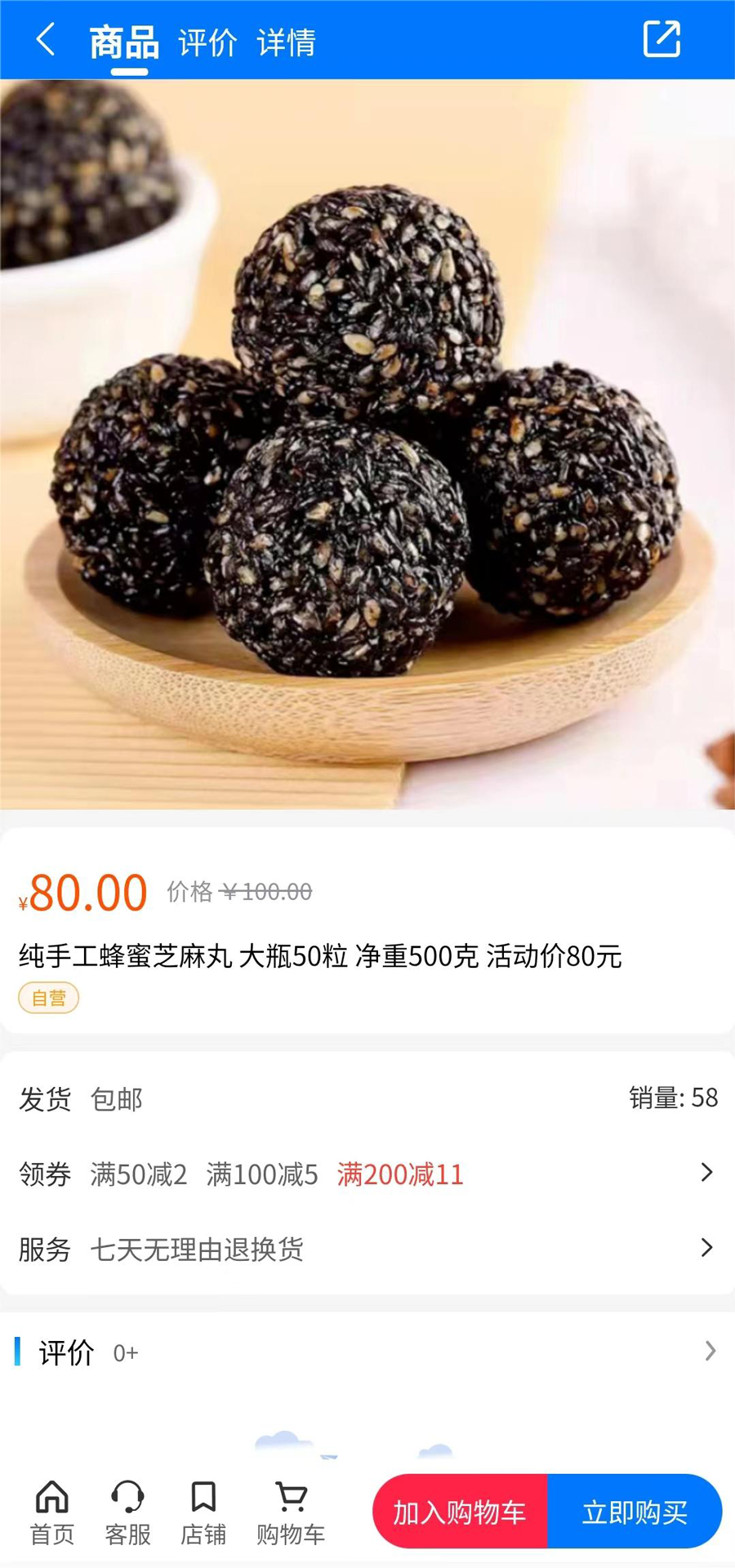Select the 满200减11 coupon text

[401, 1174]
